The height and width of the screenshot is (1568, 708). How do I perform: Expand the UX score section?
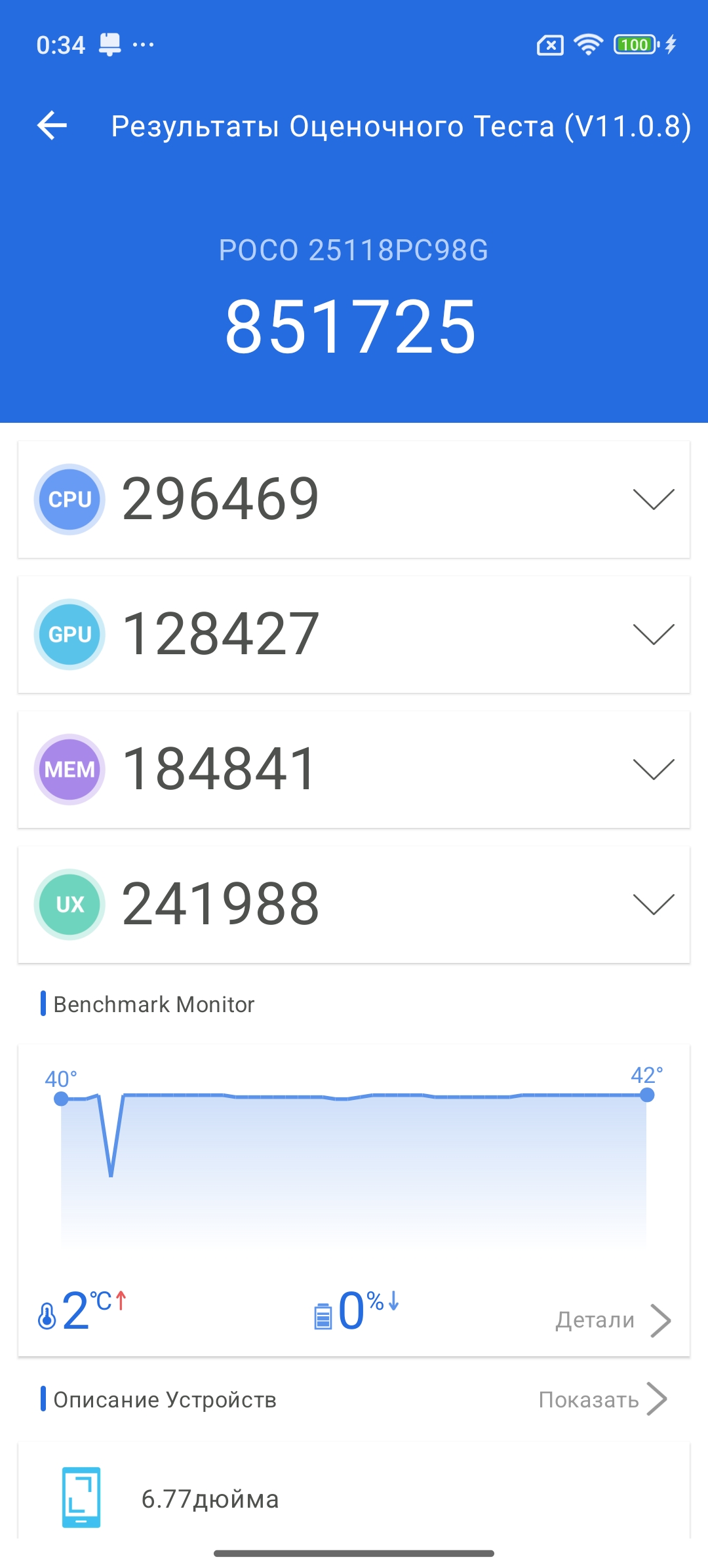tap(653, 905)
